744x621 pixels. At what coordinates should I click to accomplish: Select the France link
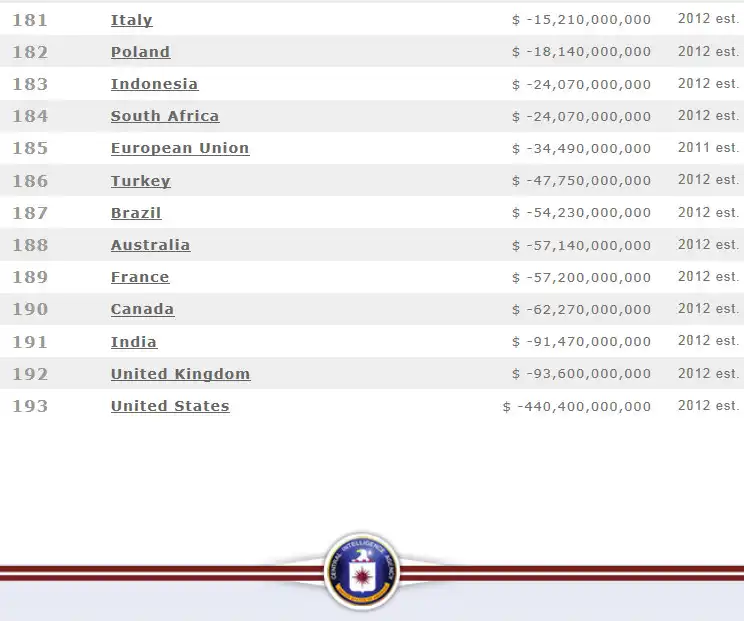(140, 277)
